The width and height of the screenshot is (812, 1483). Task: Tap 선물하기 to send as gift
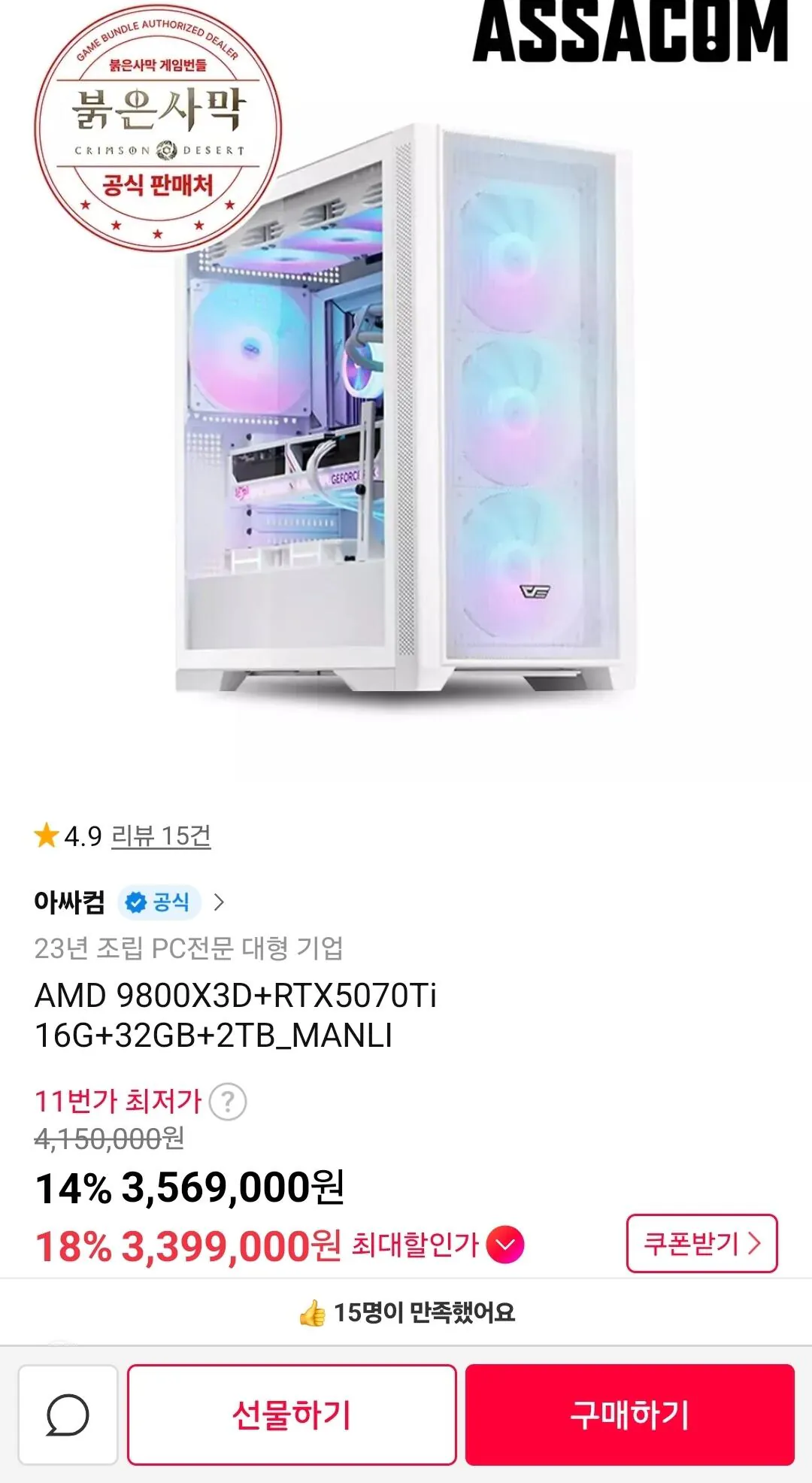coord(292,1415)
